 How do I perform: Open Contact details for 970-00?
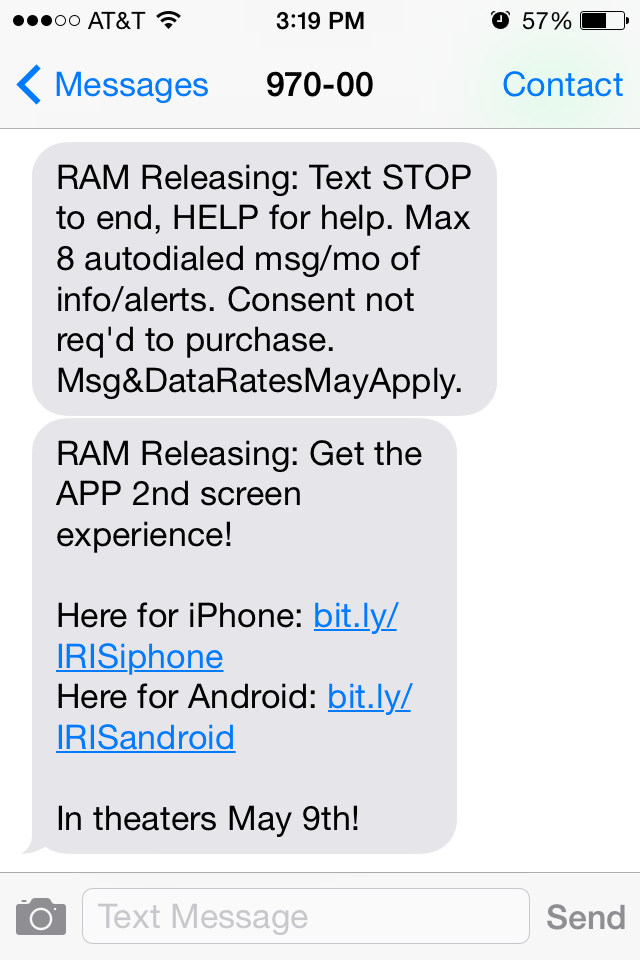coord(562,85)
